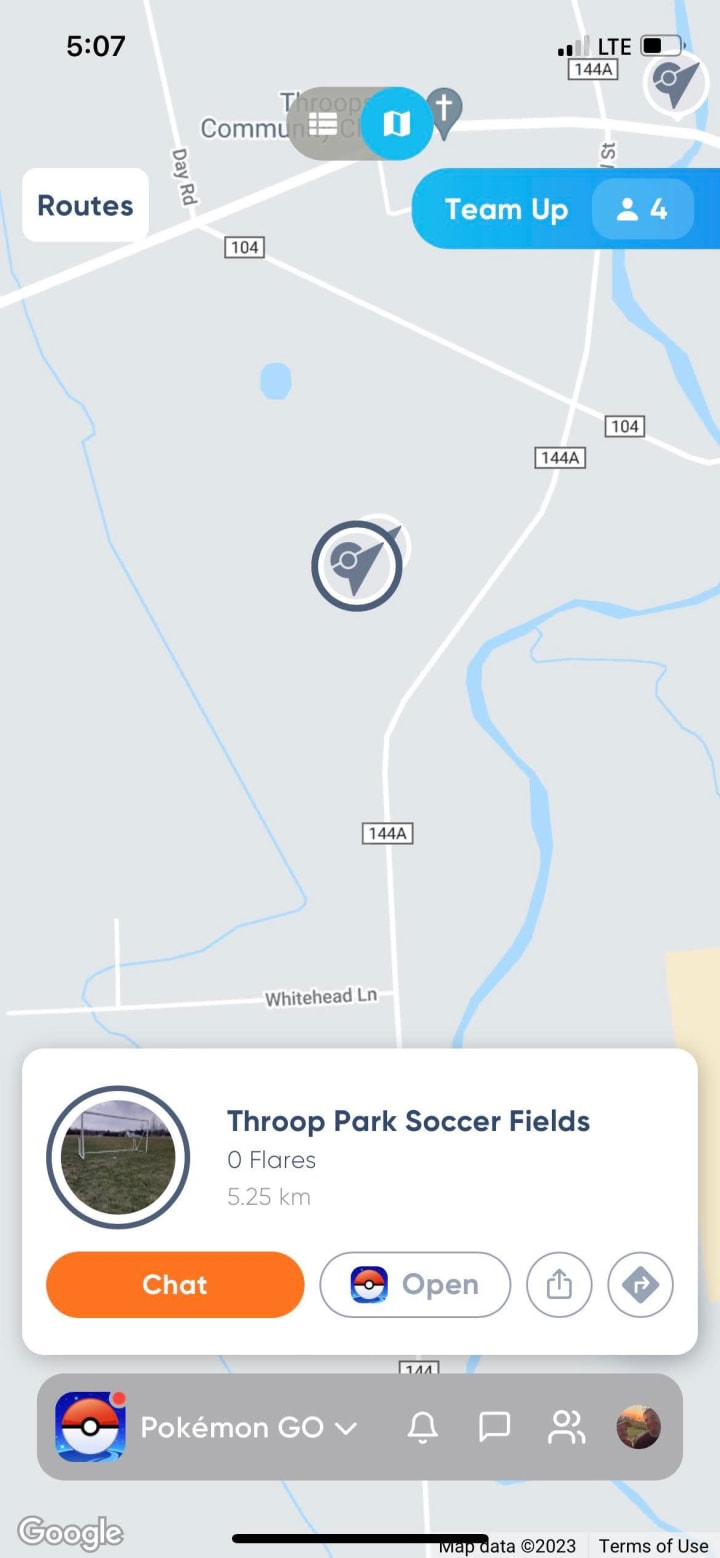Open the notifications bell

[x=423, y=1427]
